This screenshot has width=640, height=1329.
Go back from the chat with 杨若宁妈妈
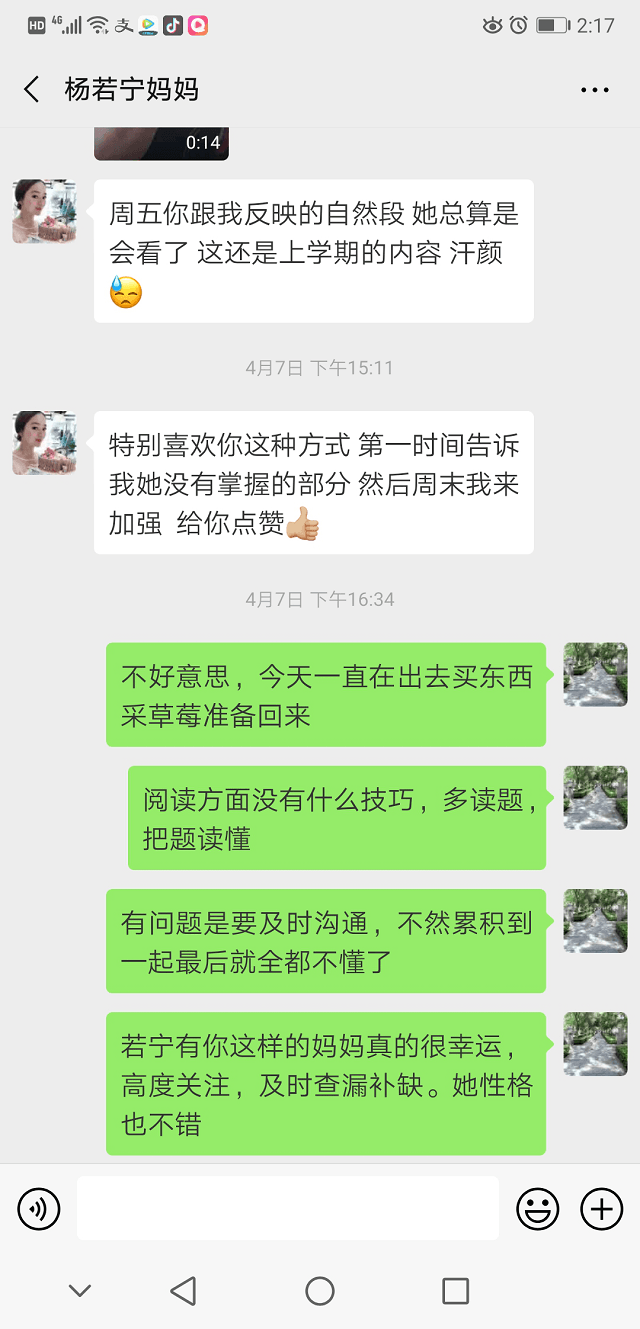(32, 89)
